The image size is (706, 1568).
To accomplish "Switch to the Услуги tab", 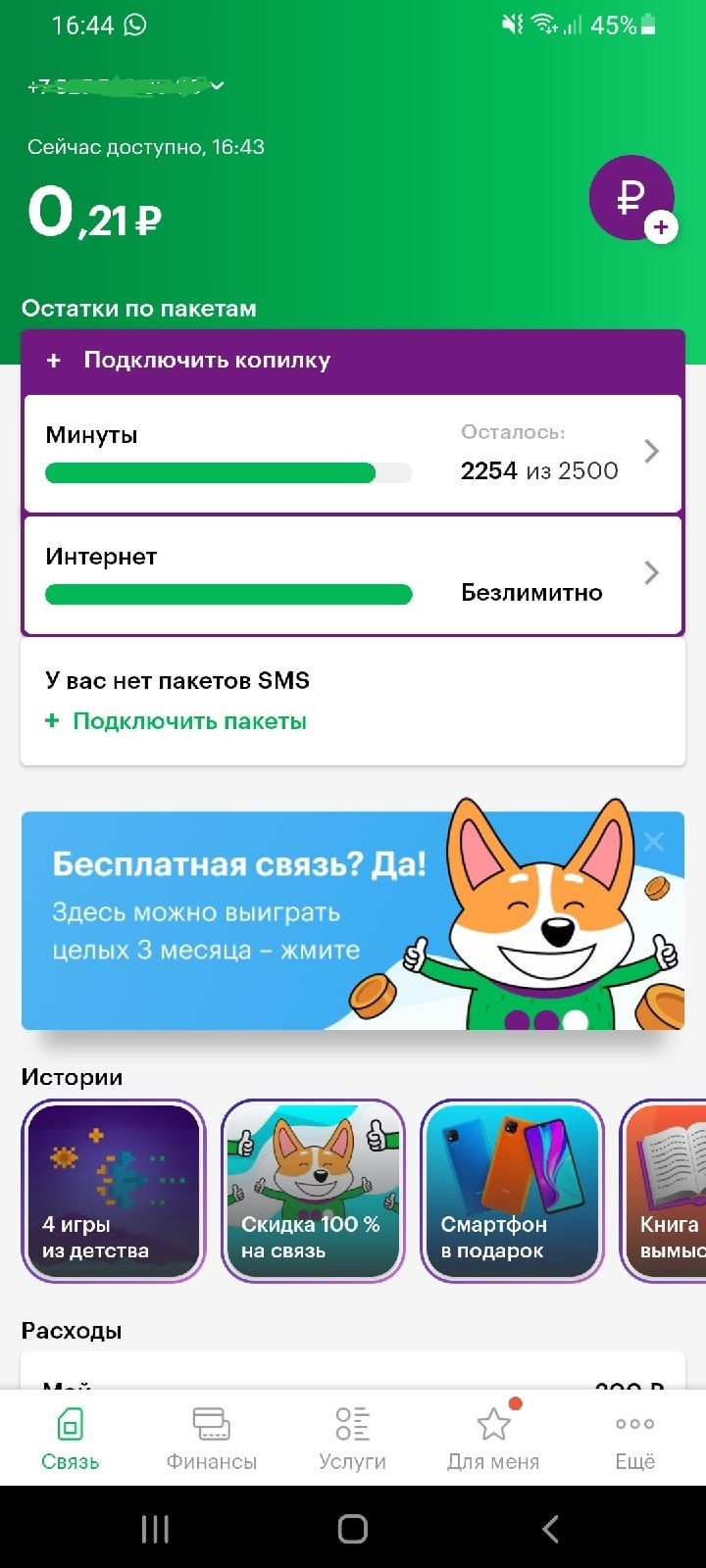I will click(x=353, y=1438).
